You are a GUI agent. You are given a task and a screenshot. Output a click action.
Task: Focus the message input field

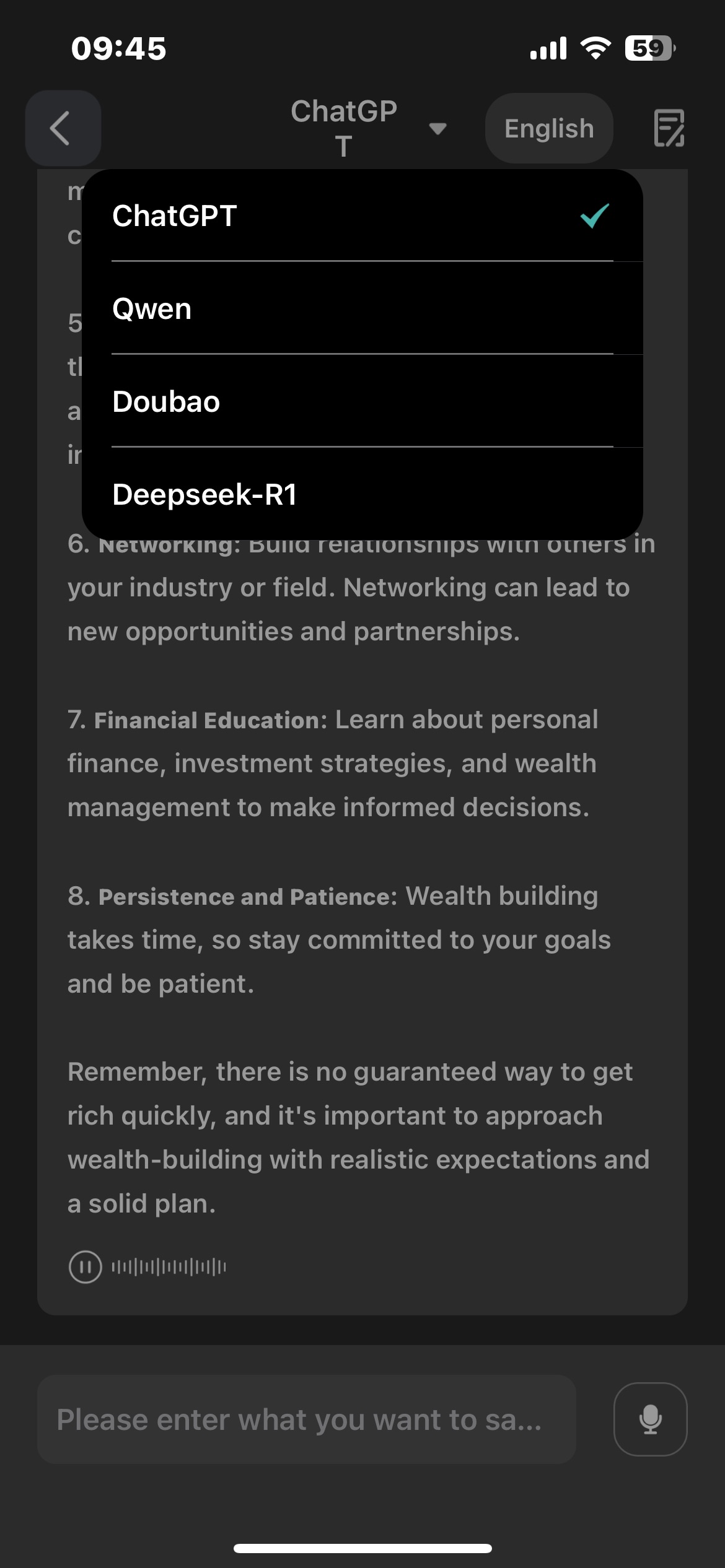(307, 1419)
